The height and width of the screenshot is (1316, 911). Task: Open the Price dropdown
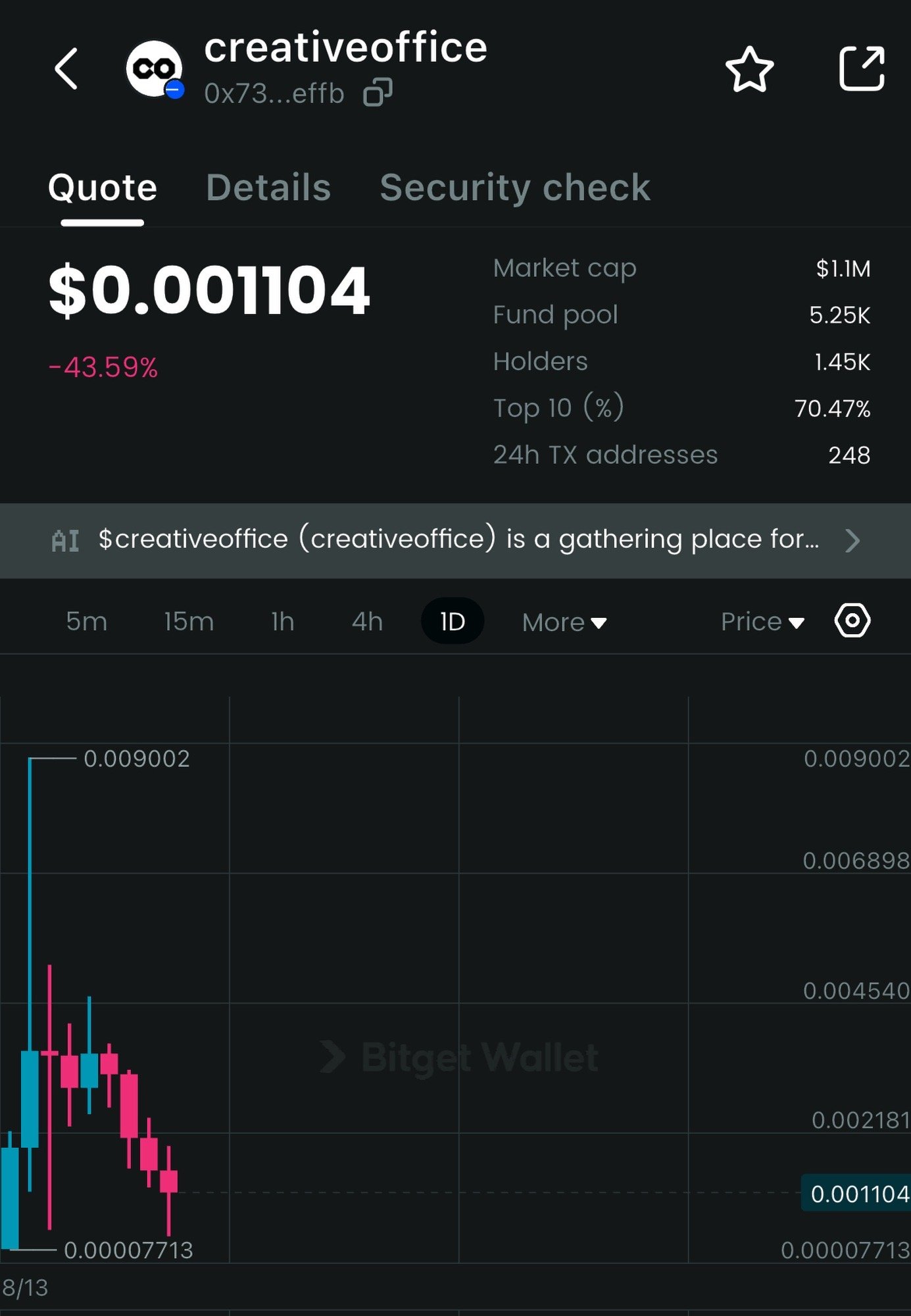coord(762,621)
